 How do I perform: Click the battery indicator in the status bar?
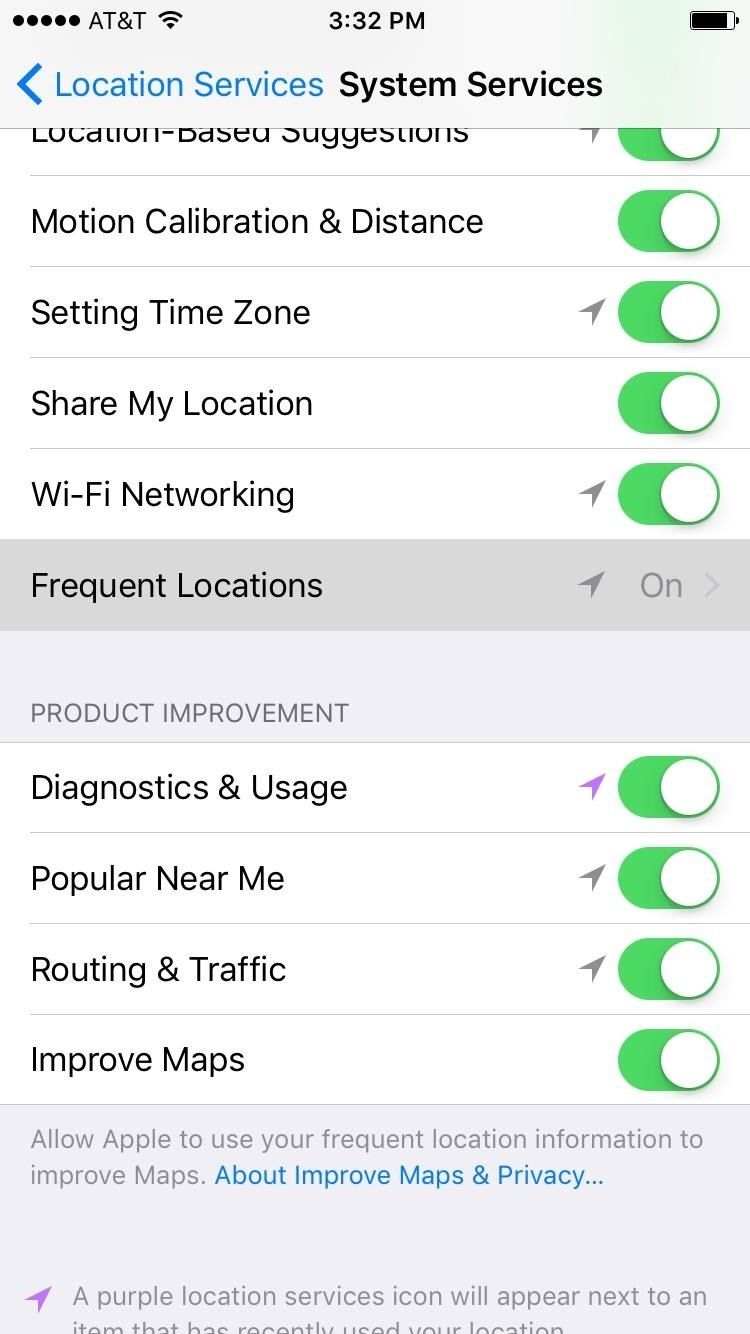pyautogui.click(x=712, y=18)
